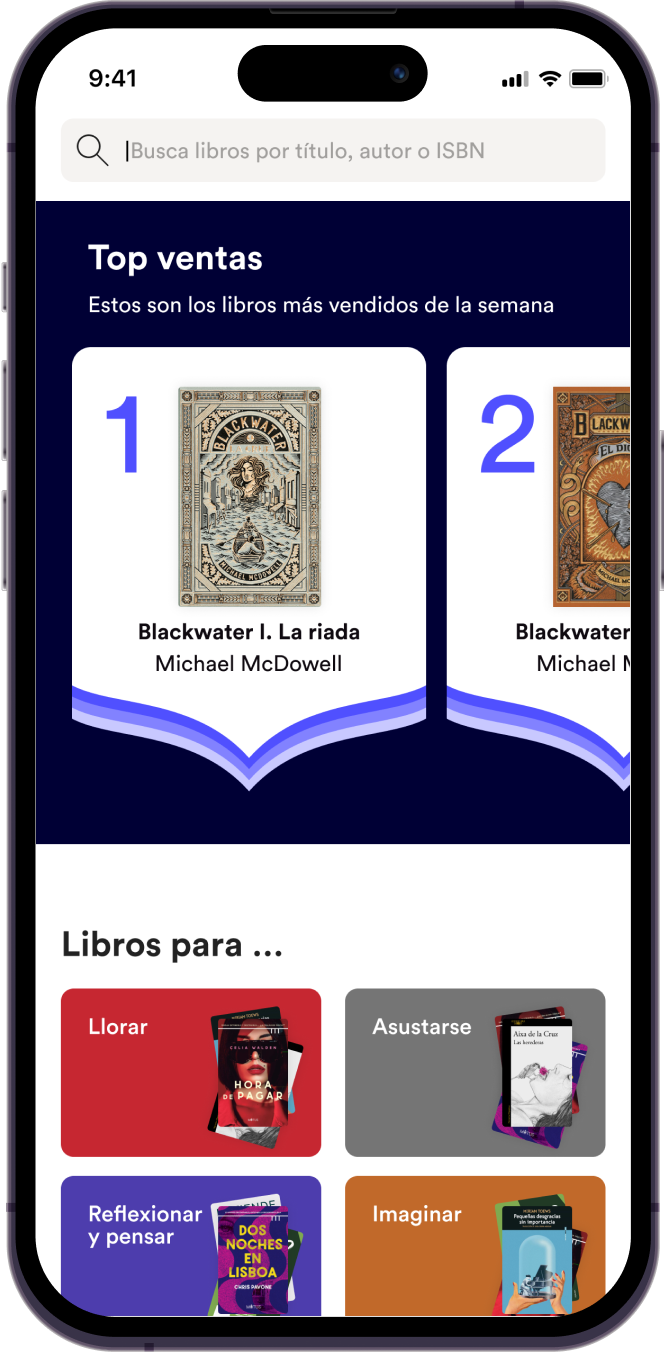Browse the Asustarse book category
Image resolution: width=664 pixels, height=1352 pixels.
tap(475, 1072)
